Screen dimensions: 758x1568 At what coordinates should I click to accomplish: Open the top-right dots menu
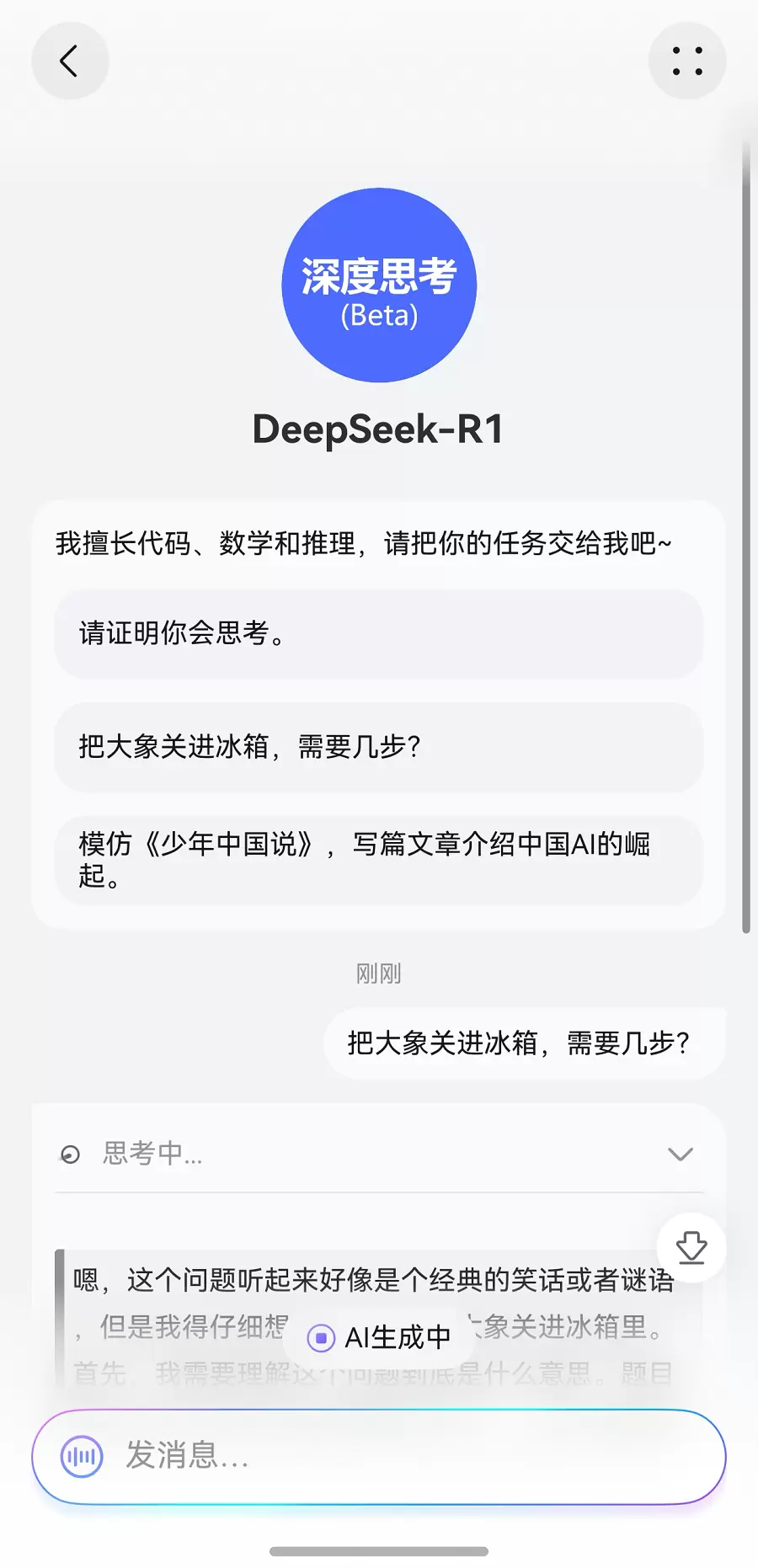[x=687, y=61]
